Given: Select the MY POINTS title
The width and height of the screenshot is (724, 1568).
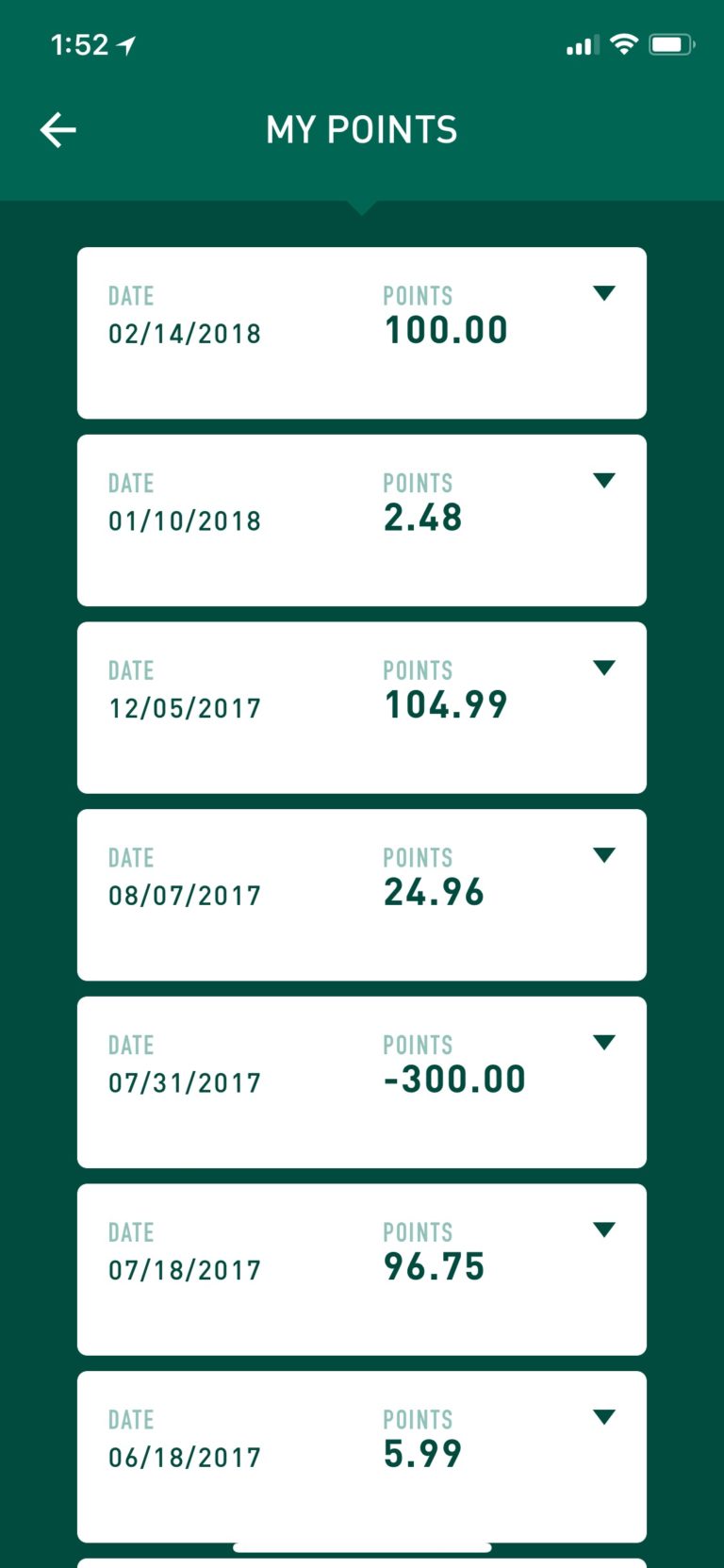Looking at the screenshot, I should (361, 129).
